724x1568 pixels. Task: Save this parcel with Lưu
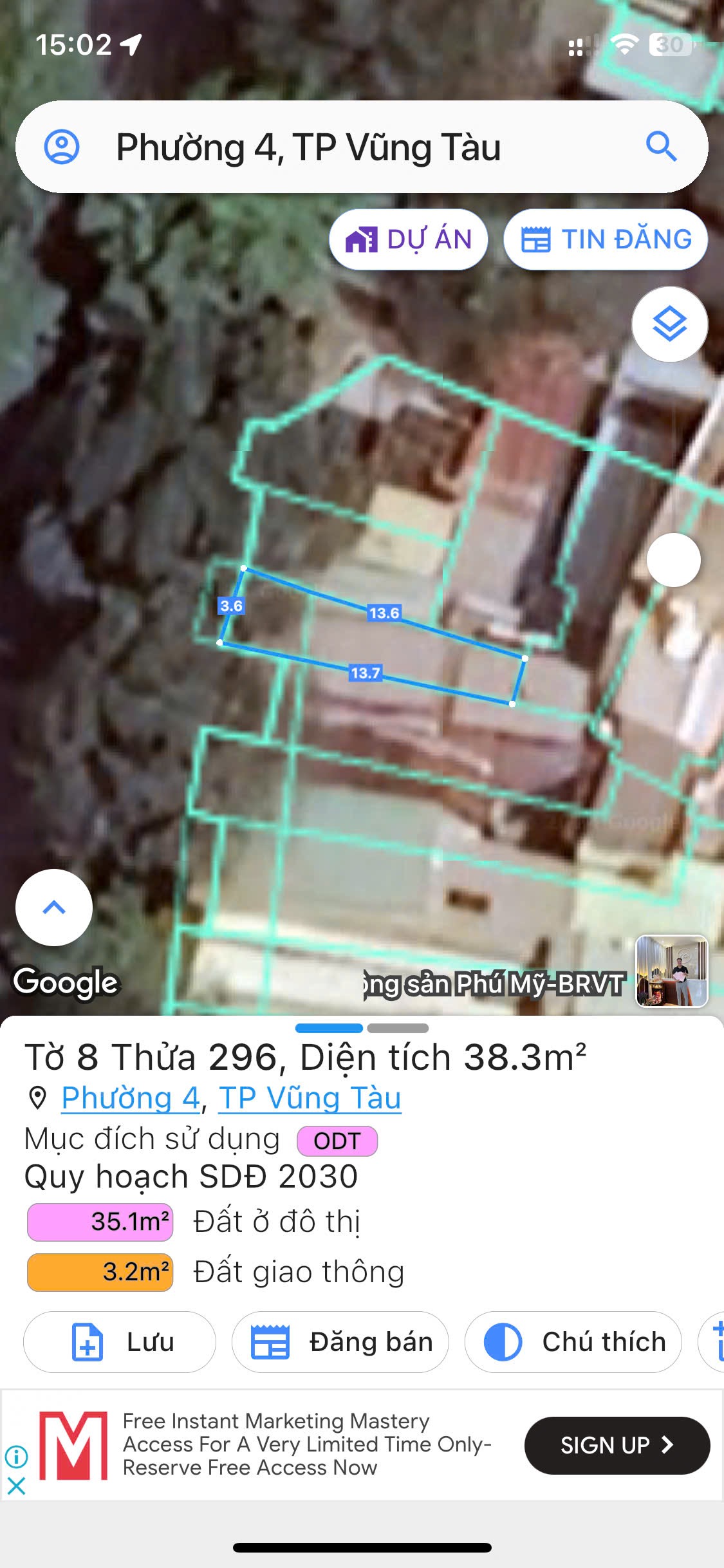pos(120,1342)
